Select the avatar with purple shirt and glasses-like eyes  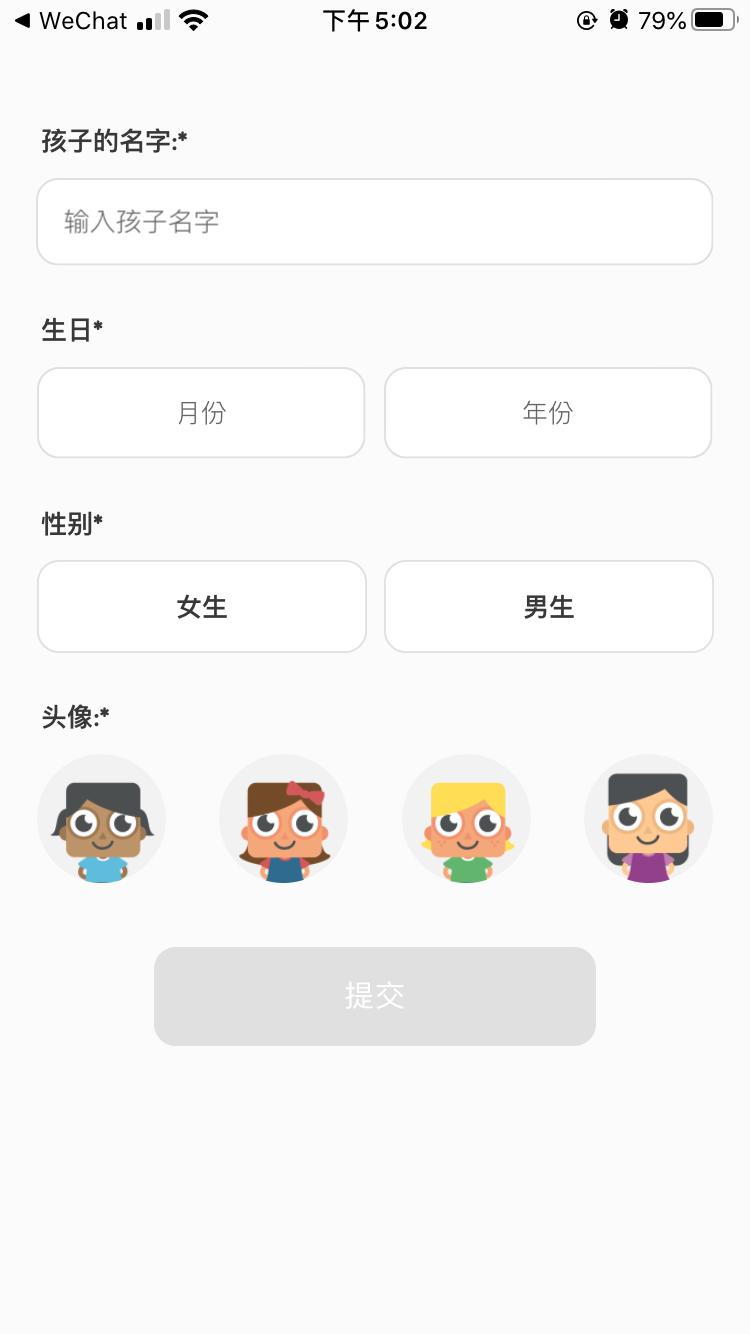pyautogui.click(x=648, y=818)
